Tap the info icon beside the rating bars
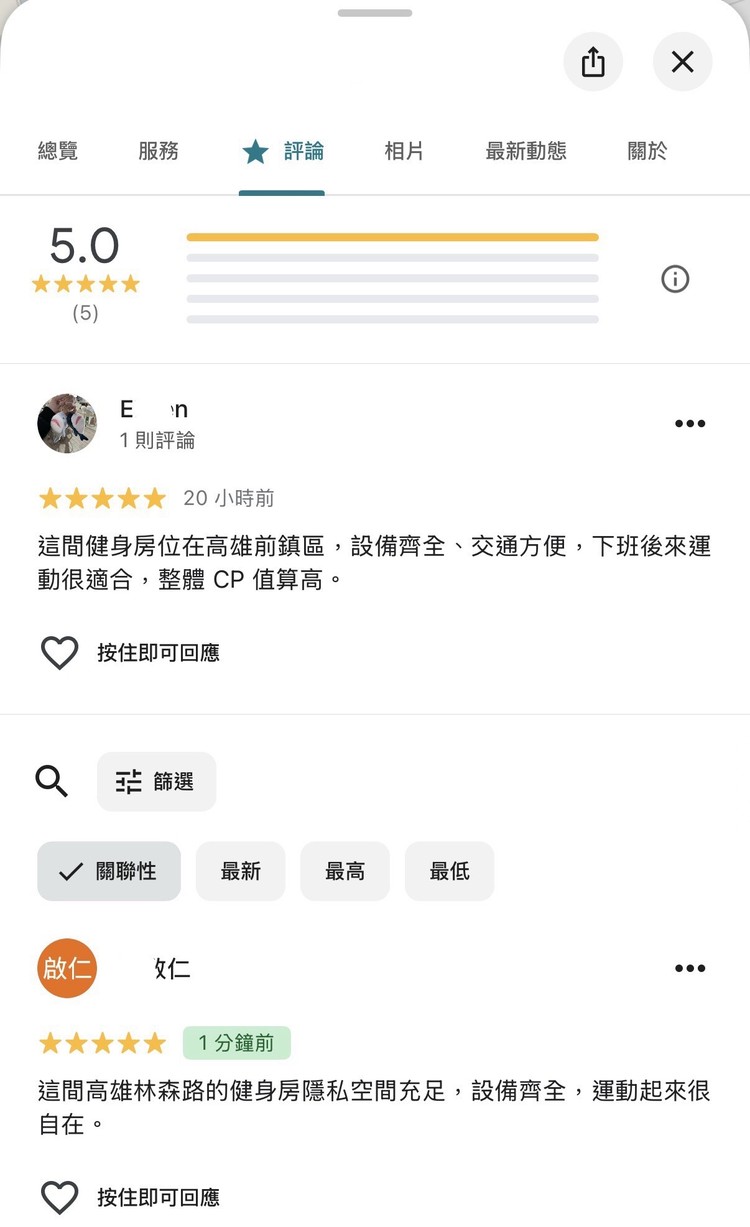750x1227 pixels. point(675,279)
